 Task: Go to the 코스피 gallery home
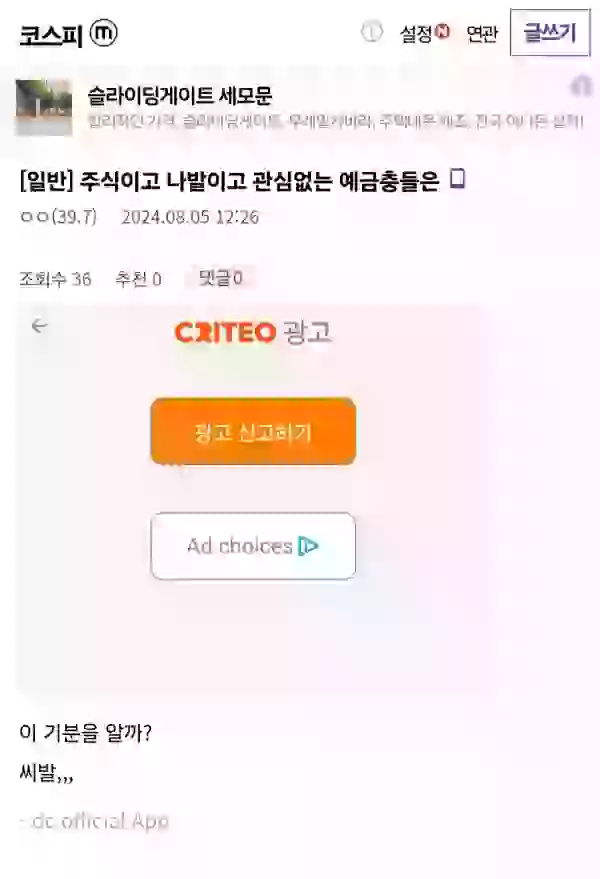pyautogui.click(x=48, y=33)
